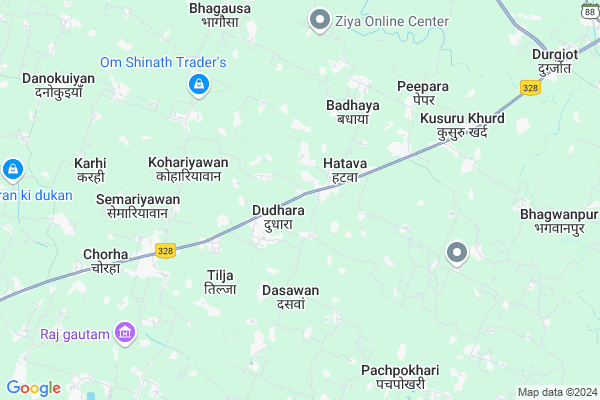Open the Ziya Online Center place marker

coord(320,18)
